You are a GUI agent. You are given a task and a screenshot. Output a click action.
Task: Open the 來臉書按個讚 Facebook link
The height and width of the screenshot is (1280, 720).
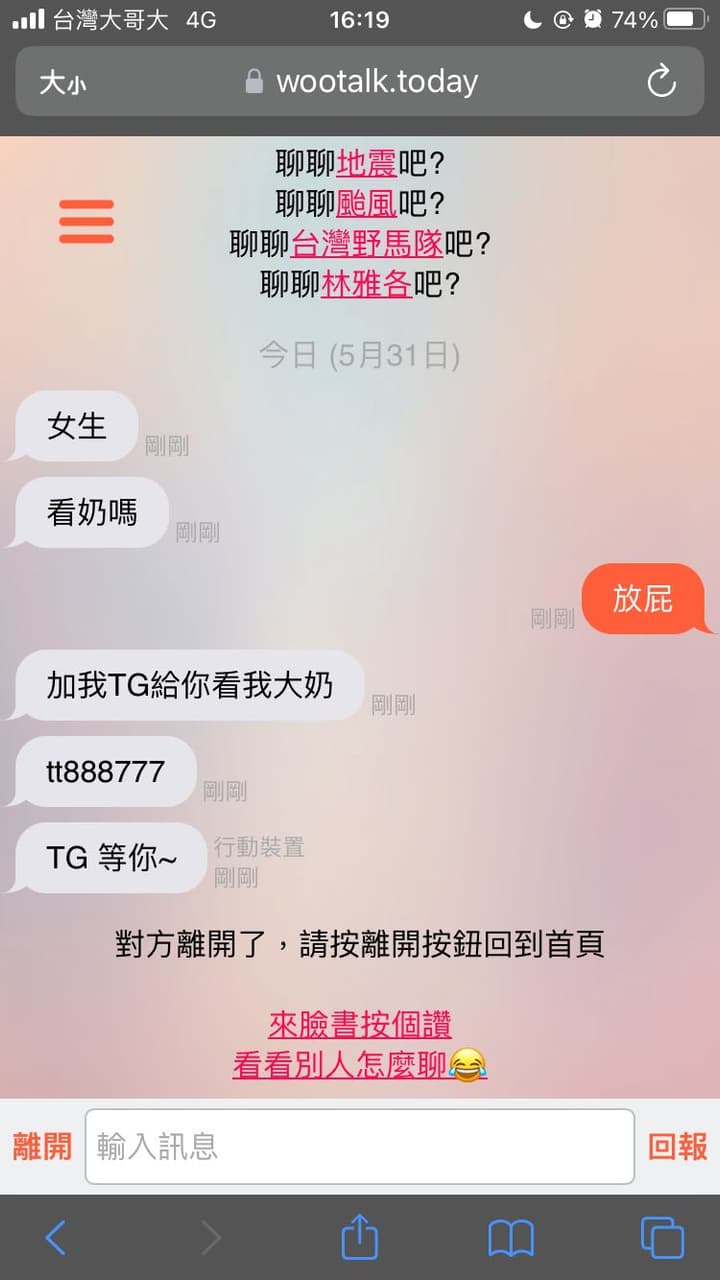pyautogui.click(x=359, y=1025)
